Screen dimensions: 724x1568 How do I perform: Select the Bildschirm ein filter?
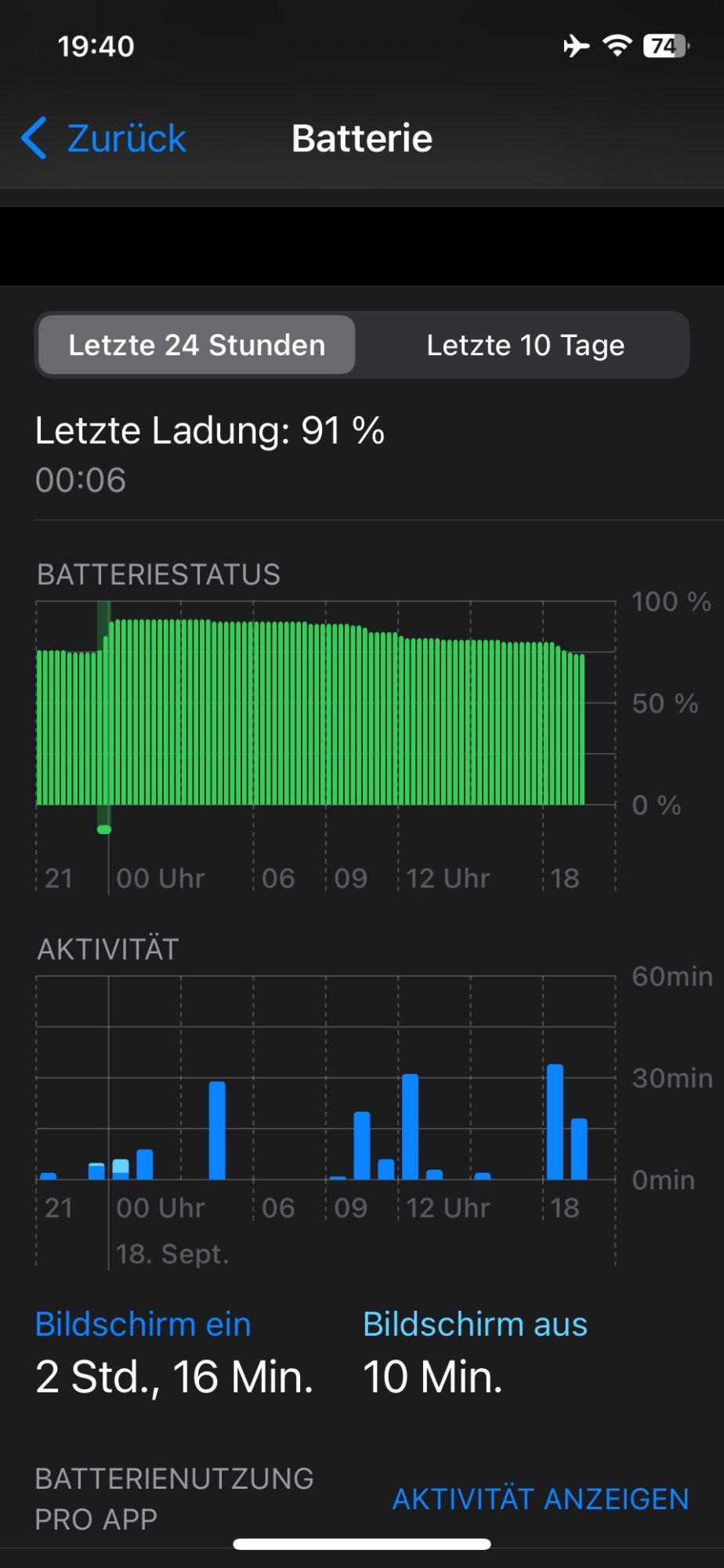click(143, 1325)
